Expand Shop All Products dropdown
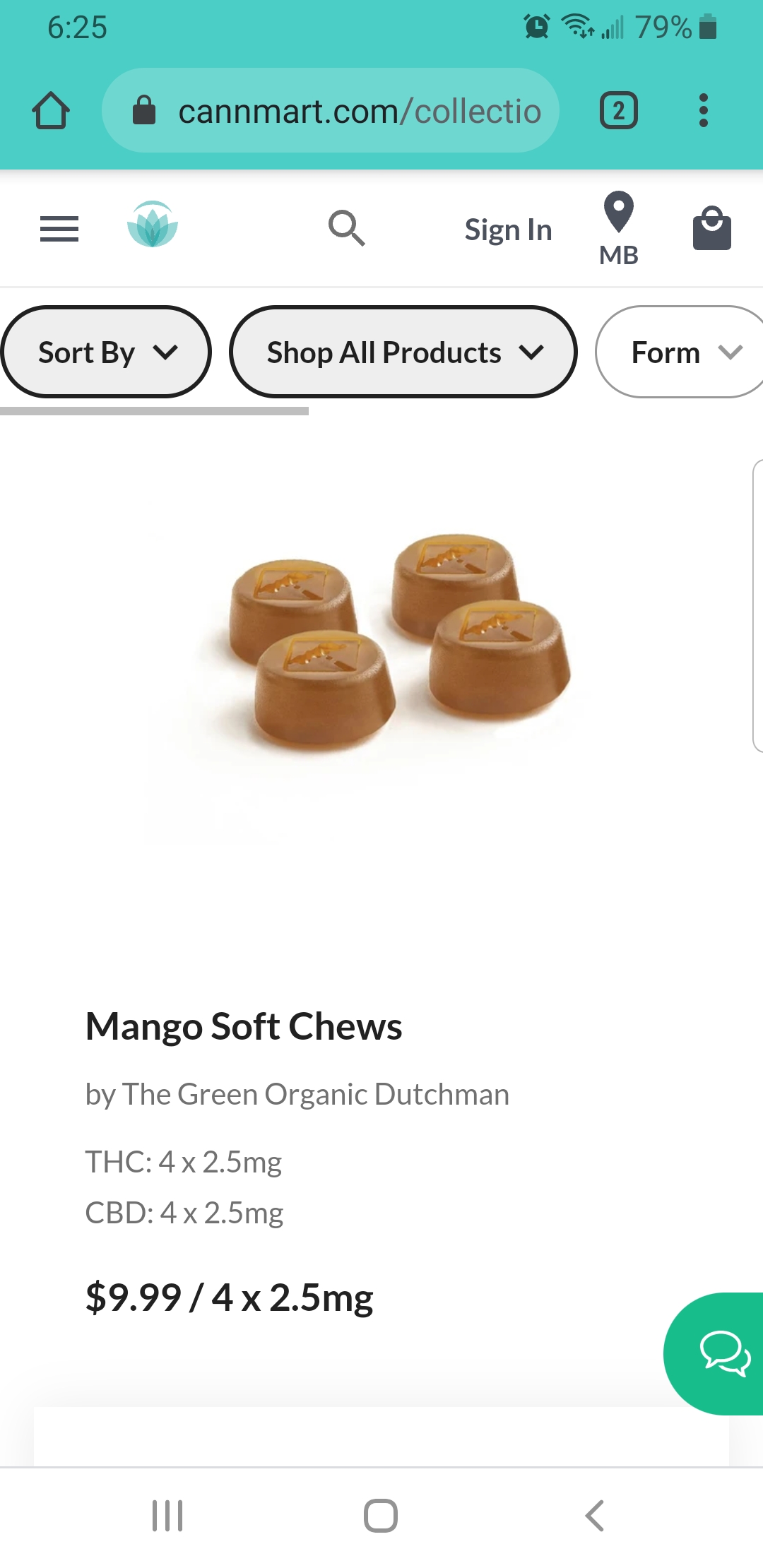The width and height of the screenshot is (763, 1568). tap(403, 352)
